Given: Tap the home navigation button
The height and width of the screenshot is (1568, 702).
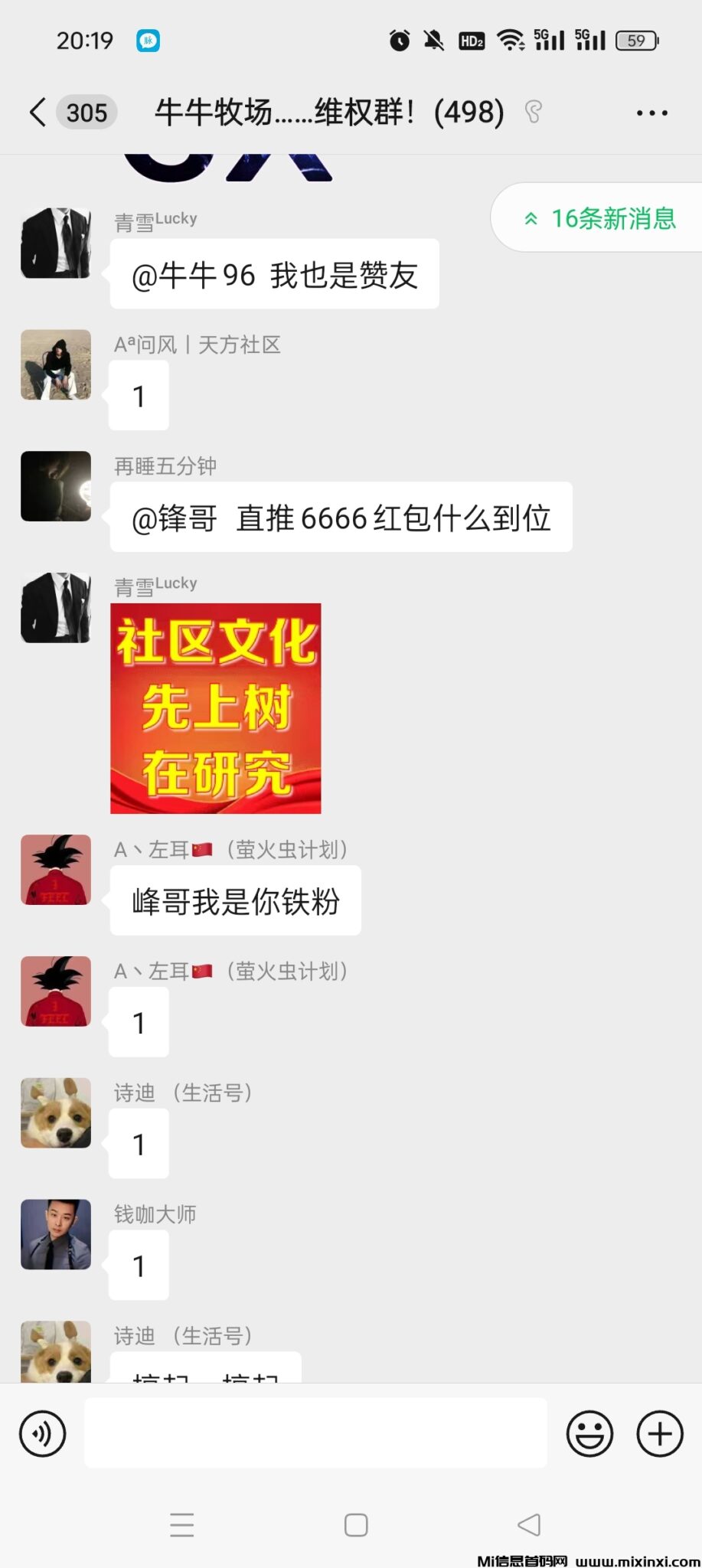Looking at the screenshot, I should (355, 1525).
